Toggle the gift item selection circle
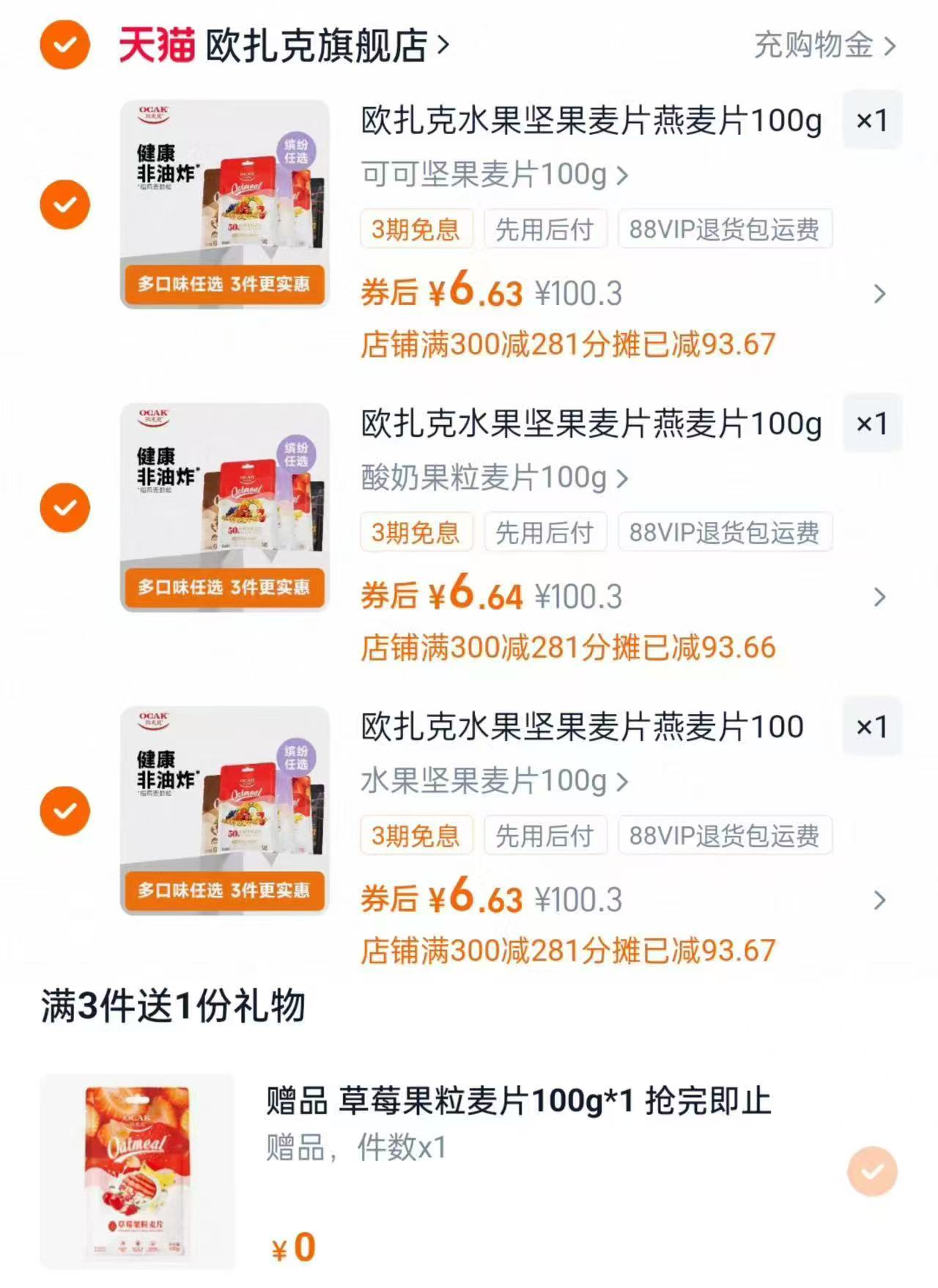Image resolution: width=938 pixels, height=1288 pixels. (872, 1171)
